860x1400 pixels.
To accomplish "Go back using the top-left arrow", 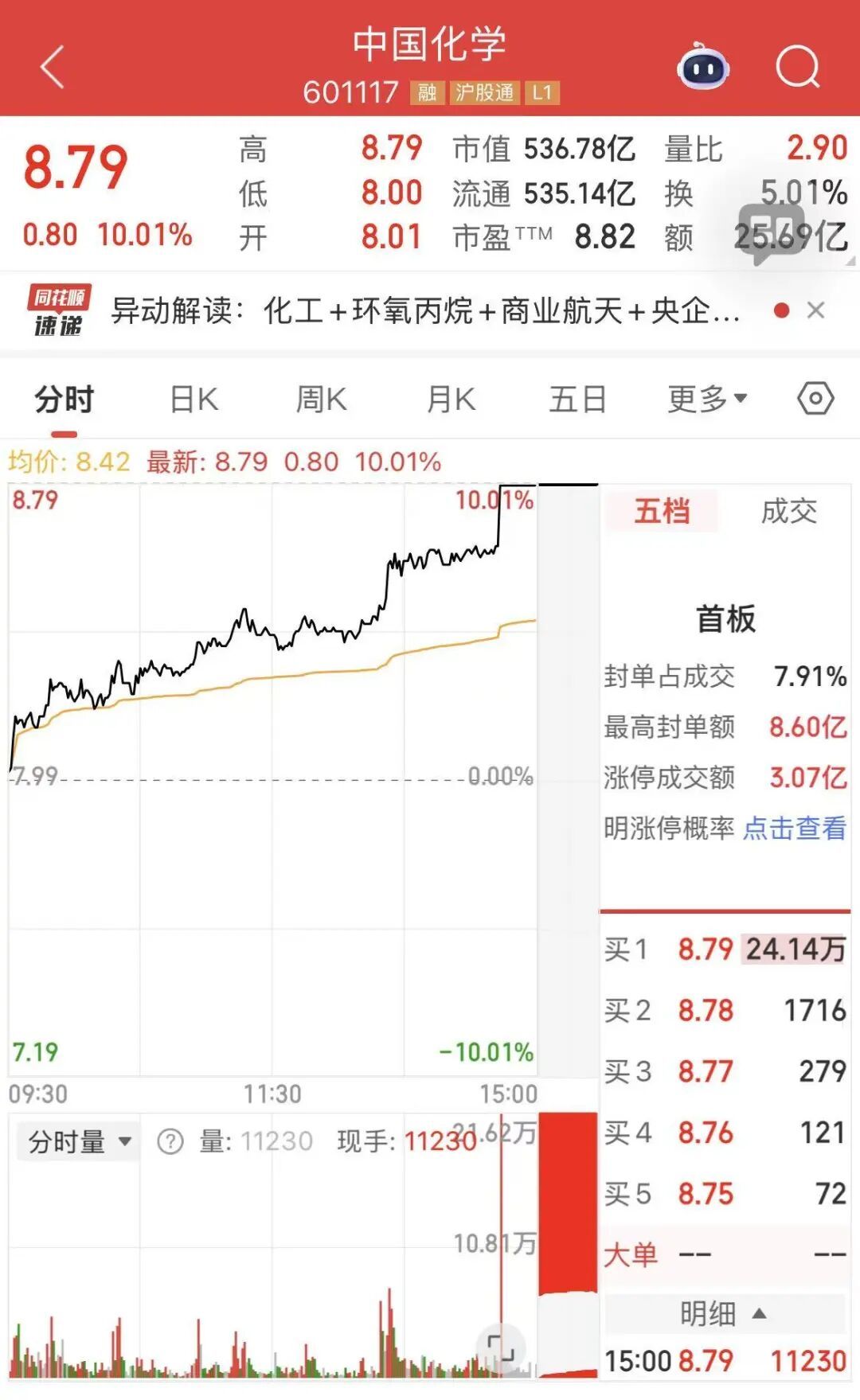I will pos(53,67).
